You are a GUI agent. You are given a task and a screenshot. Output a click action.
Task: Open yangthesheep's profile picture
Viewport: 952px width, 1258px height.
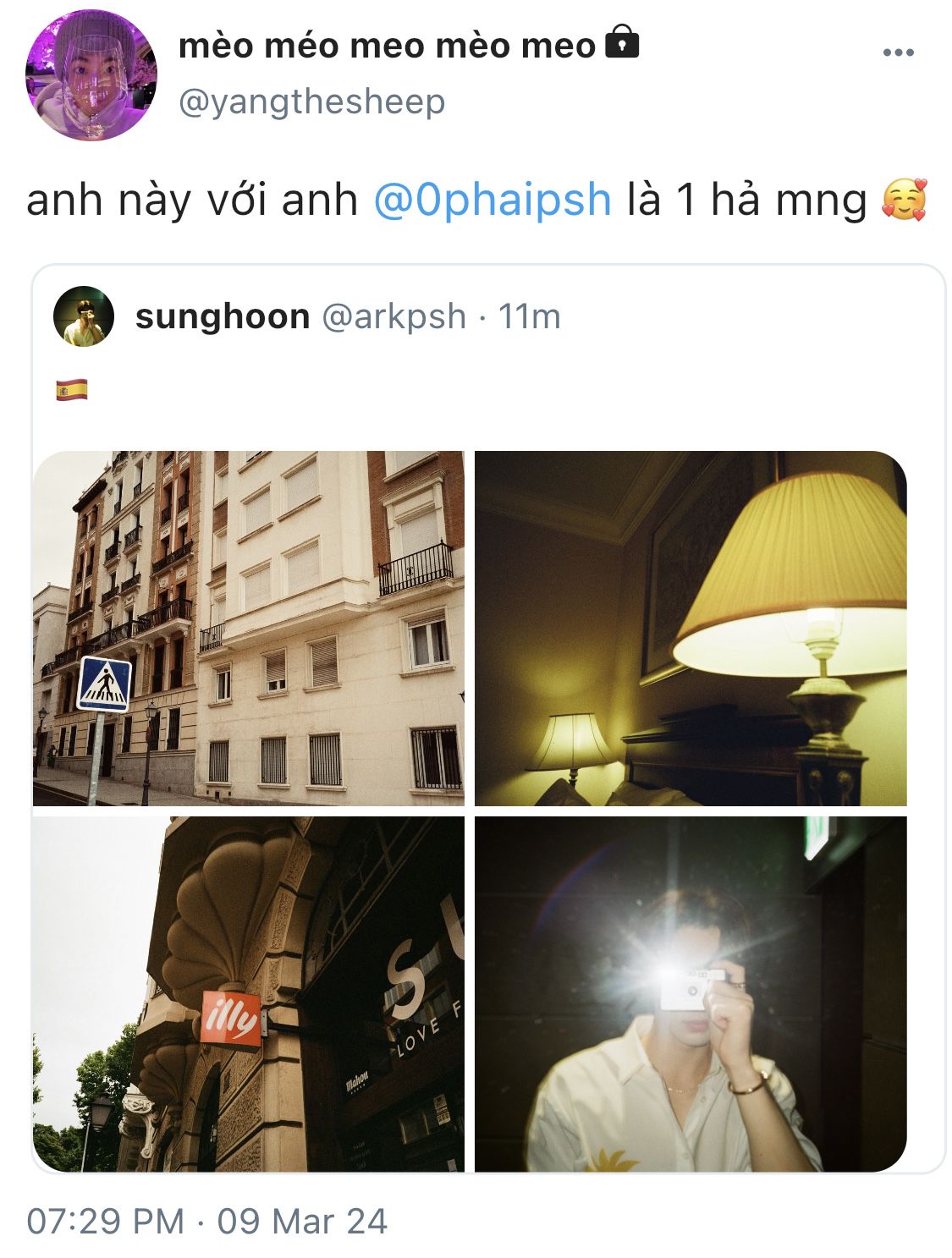pos(91,74)
